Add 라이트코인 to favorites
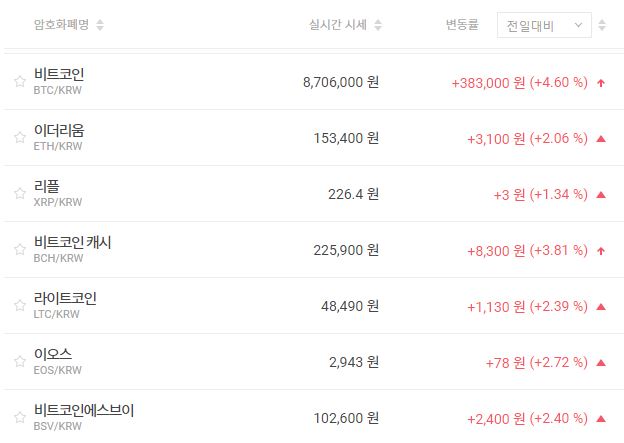 (19, 306)
